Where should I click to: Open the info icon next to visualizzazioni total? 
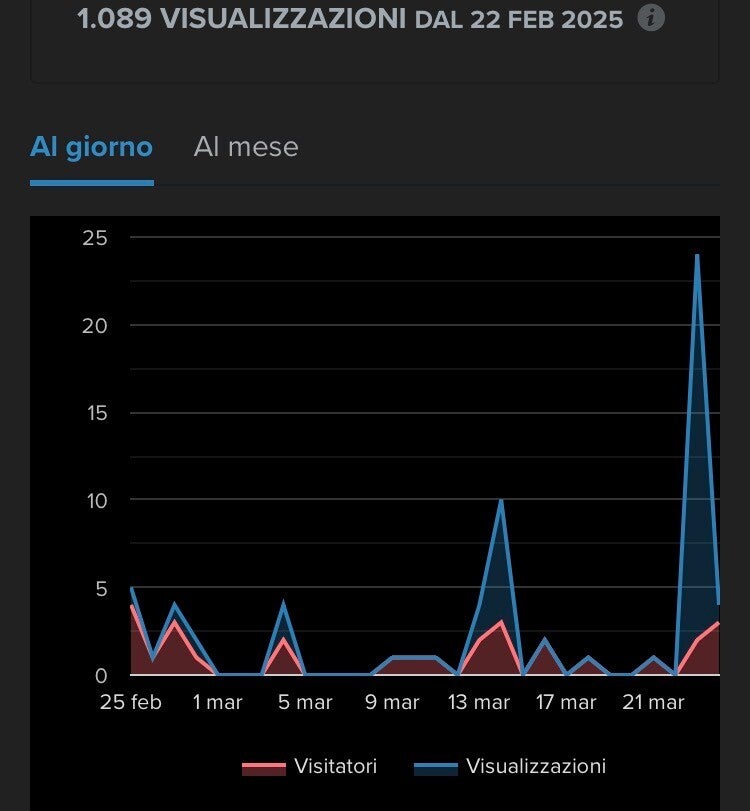651,18
